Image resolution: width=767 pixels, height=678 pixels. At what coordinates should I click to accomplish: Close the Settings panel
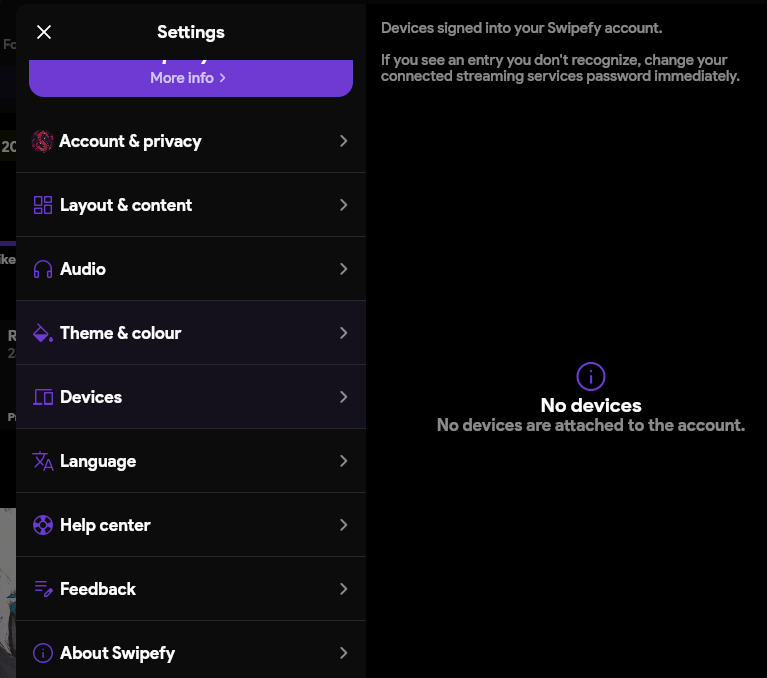click(x=44, y=32)
